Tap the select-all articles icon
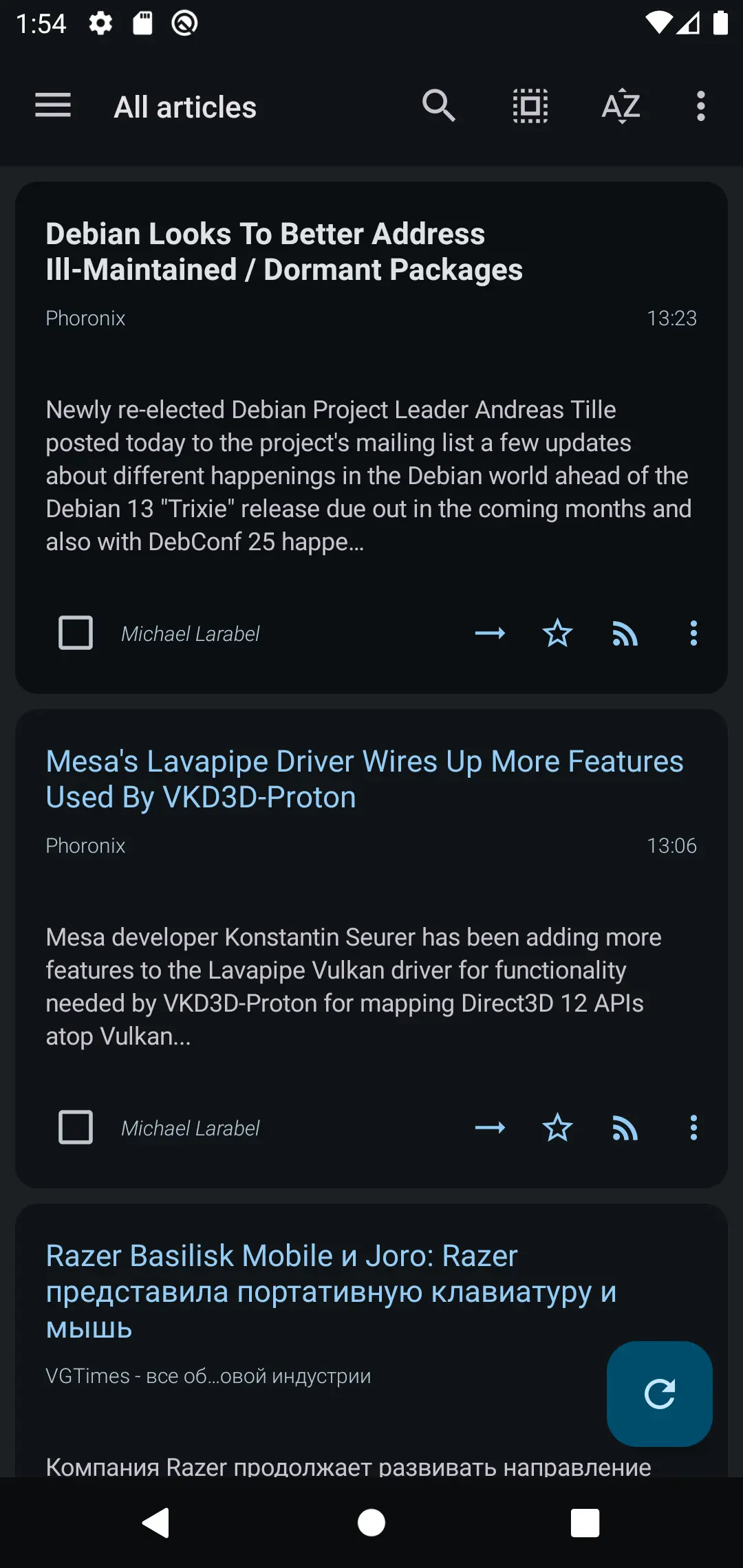 point(530,106)
